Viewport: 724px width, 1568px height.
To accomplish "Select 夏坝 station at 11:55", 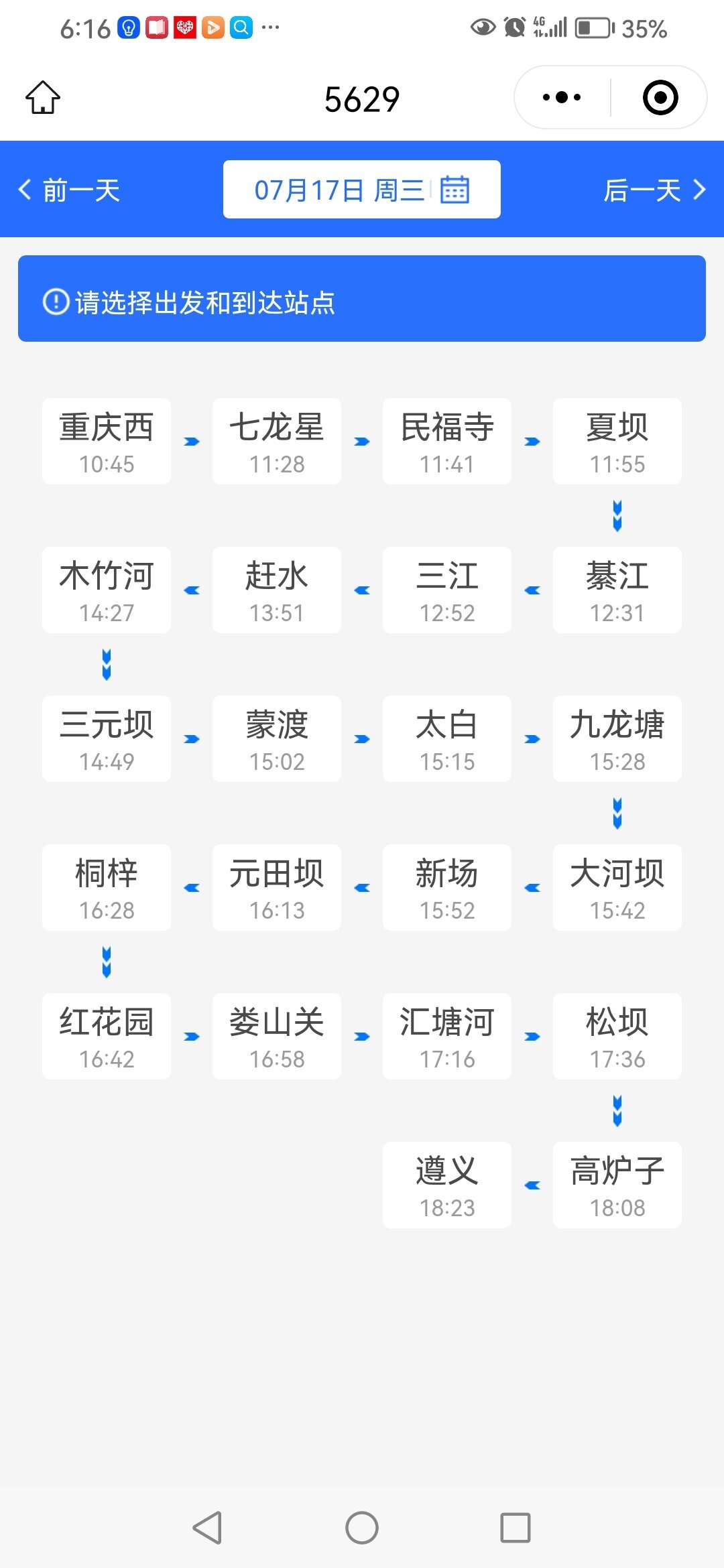I will (617, 442).
